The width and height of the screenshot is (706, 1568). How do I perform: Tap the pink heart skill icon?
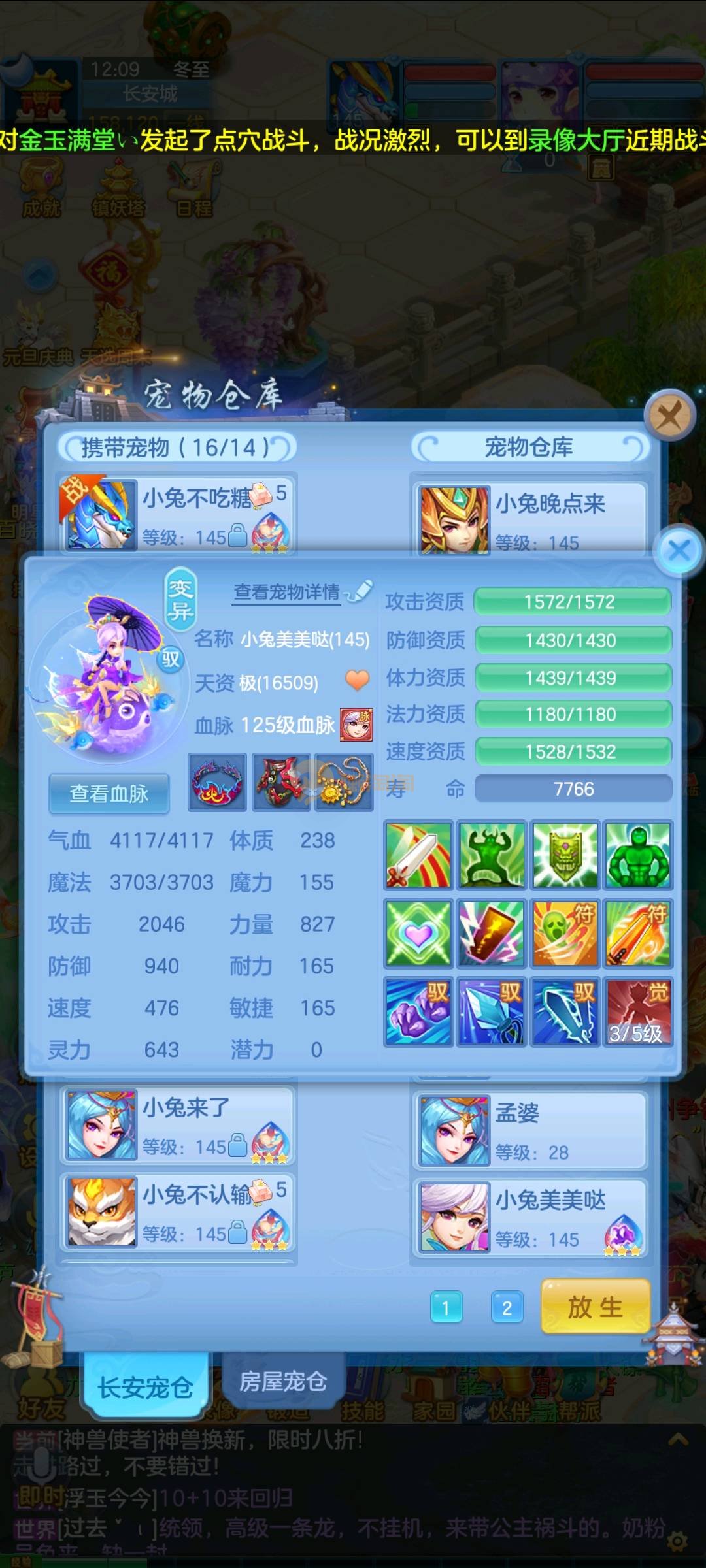click(x=418, y=933)
